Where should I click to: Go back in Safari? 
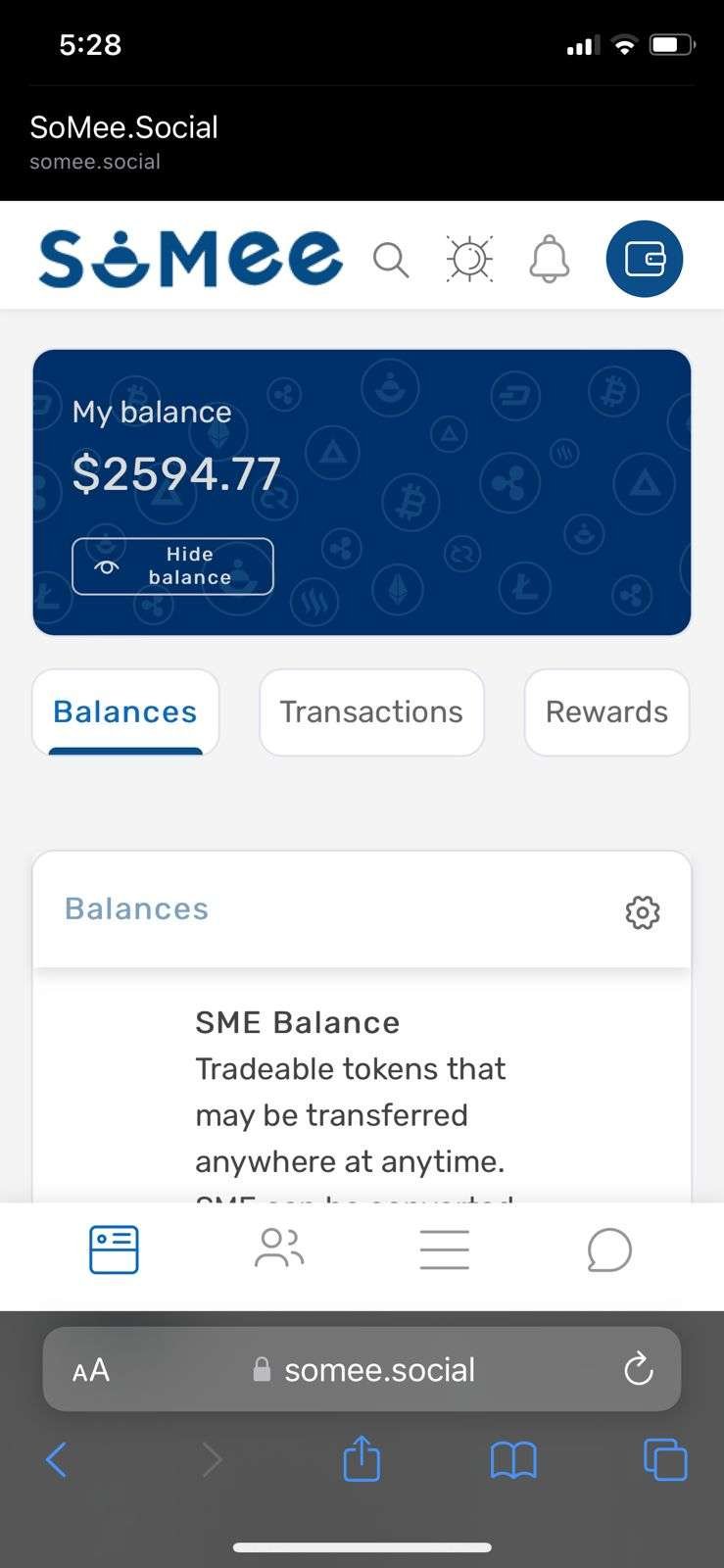[x=57, y=1460]
